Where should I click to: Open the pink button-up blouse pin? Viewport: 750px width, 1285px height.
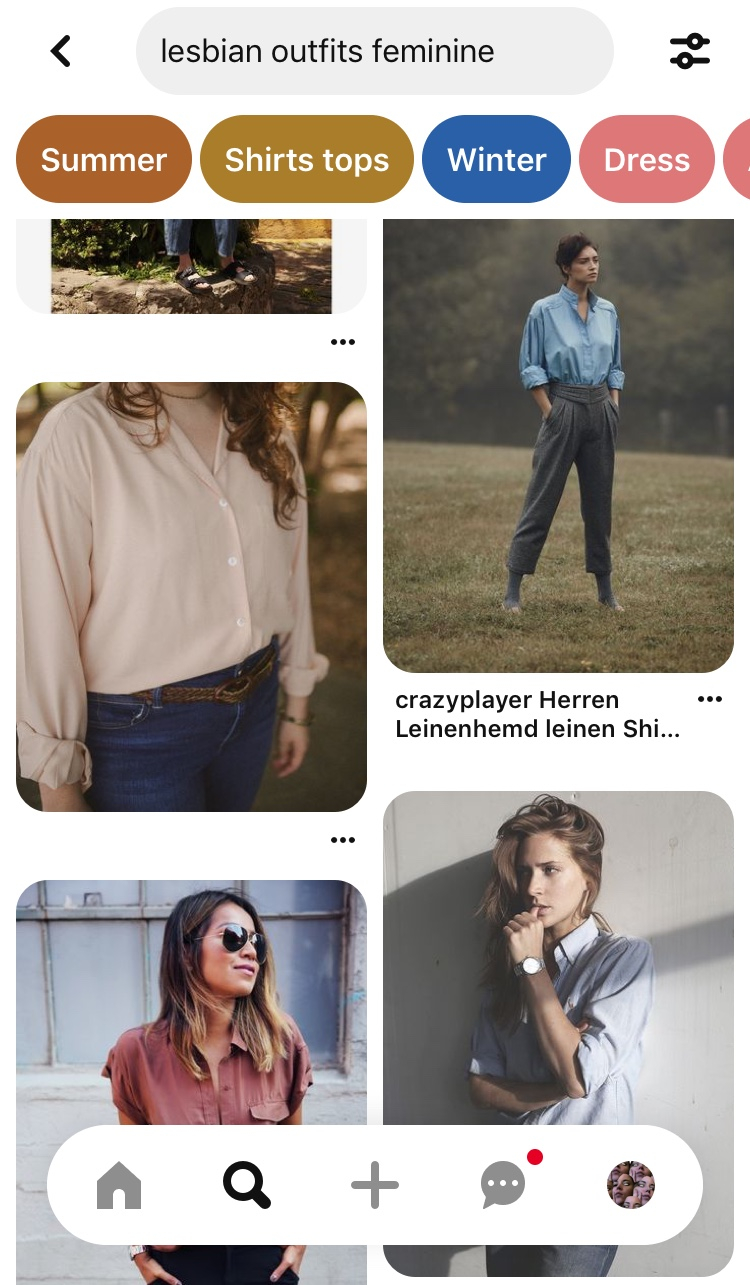191,597
